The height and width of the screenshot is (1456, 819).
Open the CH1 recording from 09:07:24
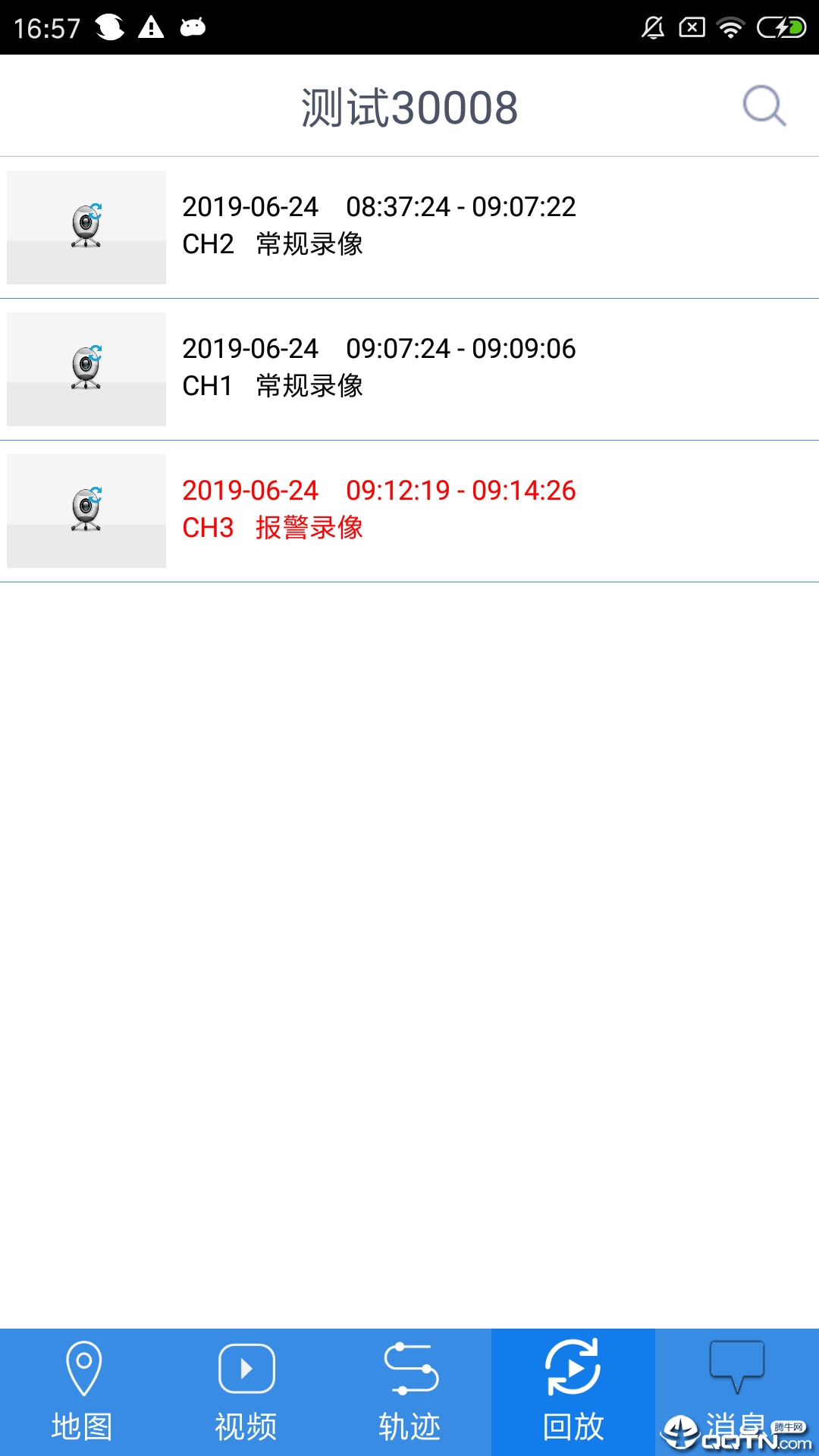pos(409,369)
